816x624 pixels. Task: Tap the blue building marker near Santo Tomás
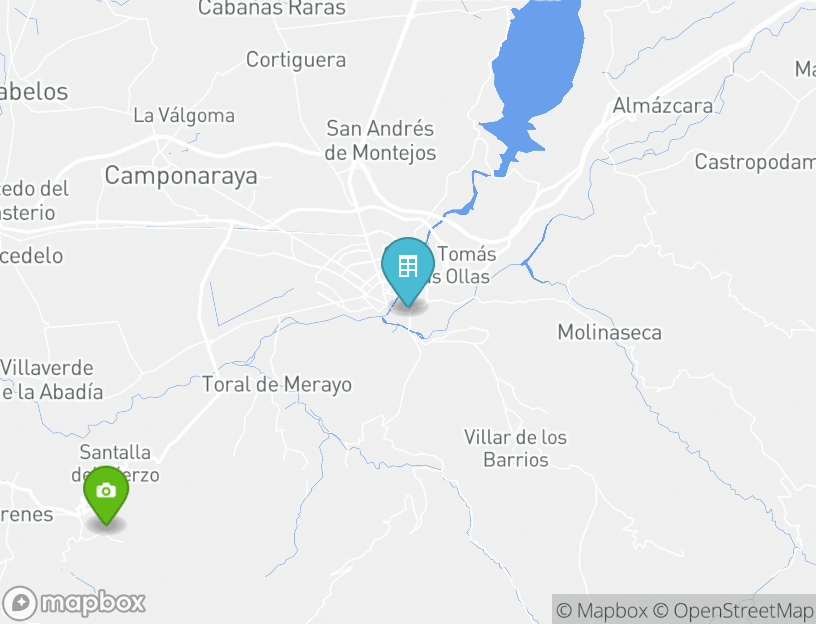point(407,268)
